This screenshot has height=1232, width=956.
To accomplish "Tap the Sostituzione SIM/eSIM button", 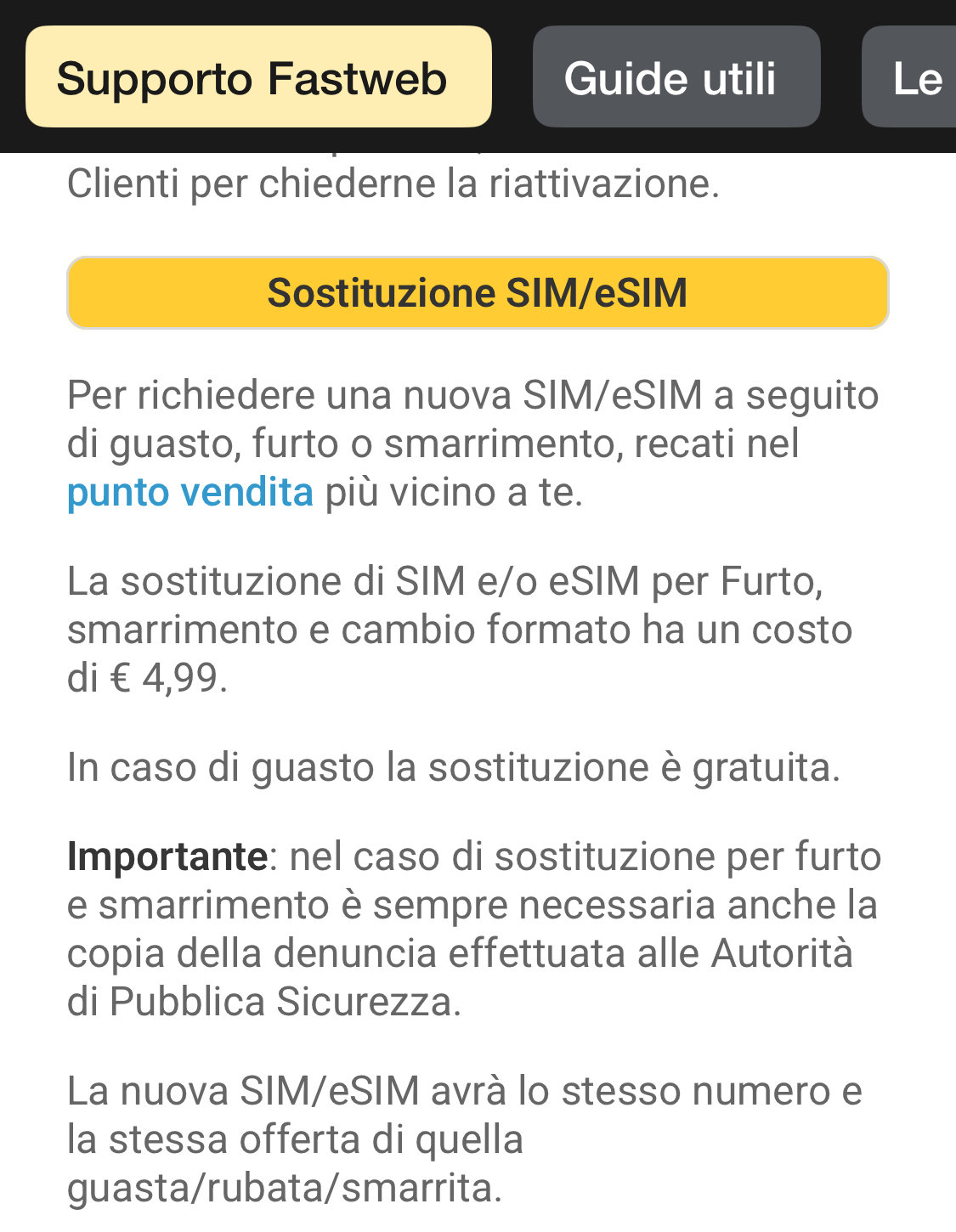I will click(x=478, y=292).
